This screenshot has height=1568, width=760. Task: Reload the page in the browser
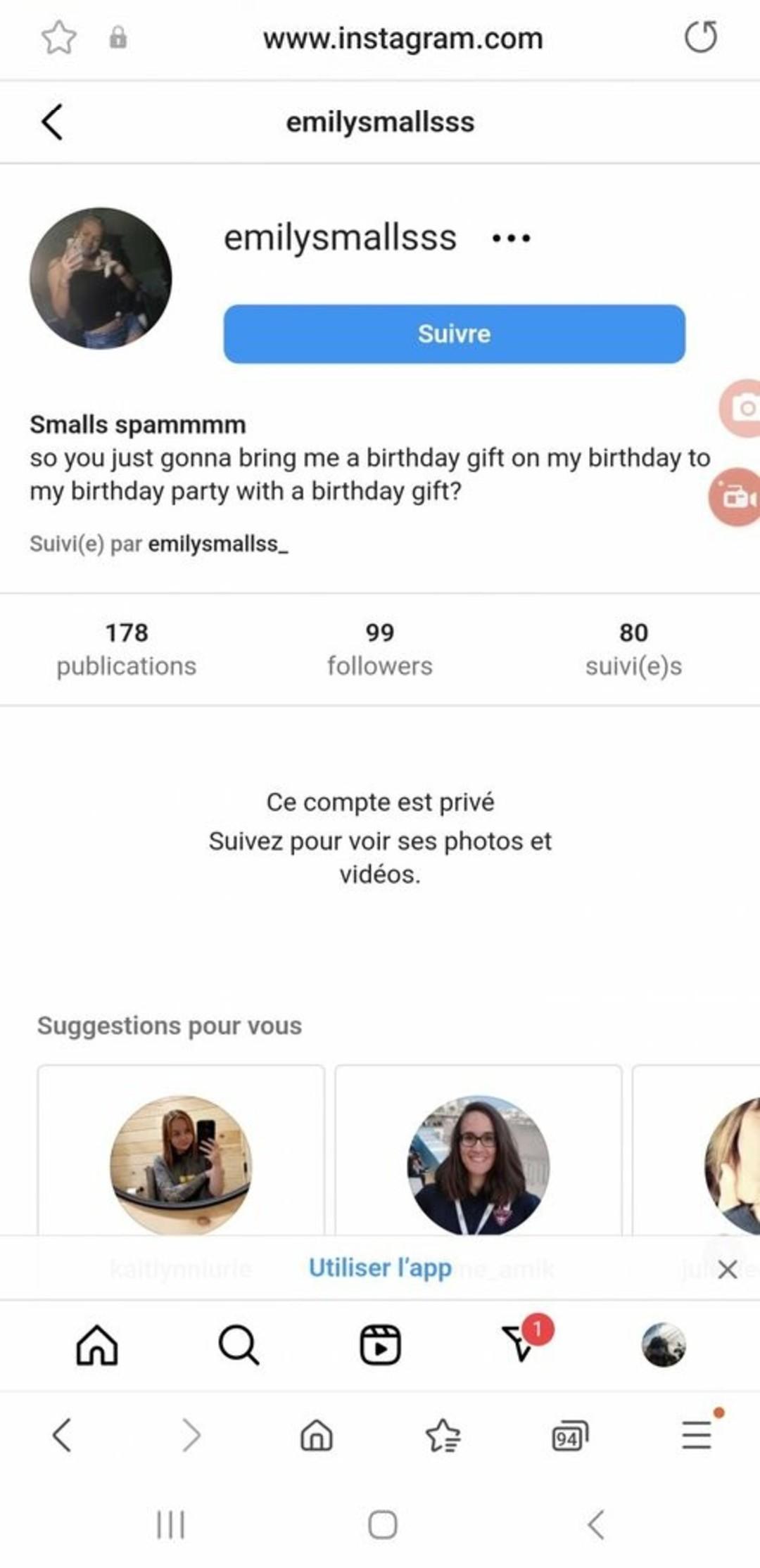point(701,37)
